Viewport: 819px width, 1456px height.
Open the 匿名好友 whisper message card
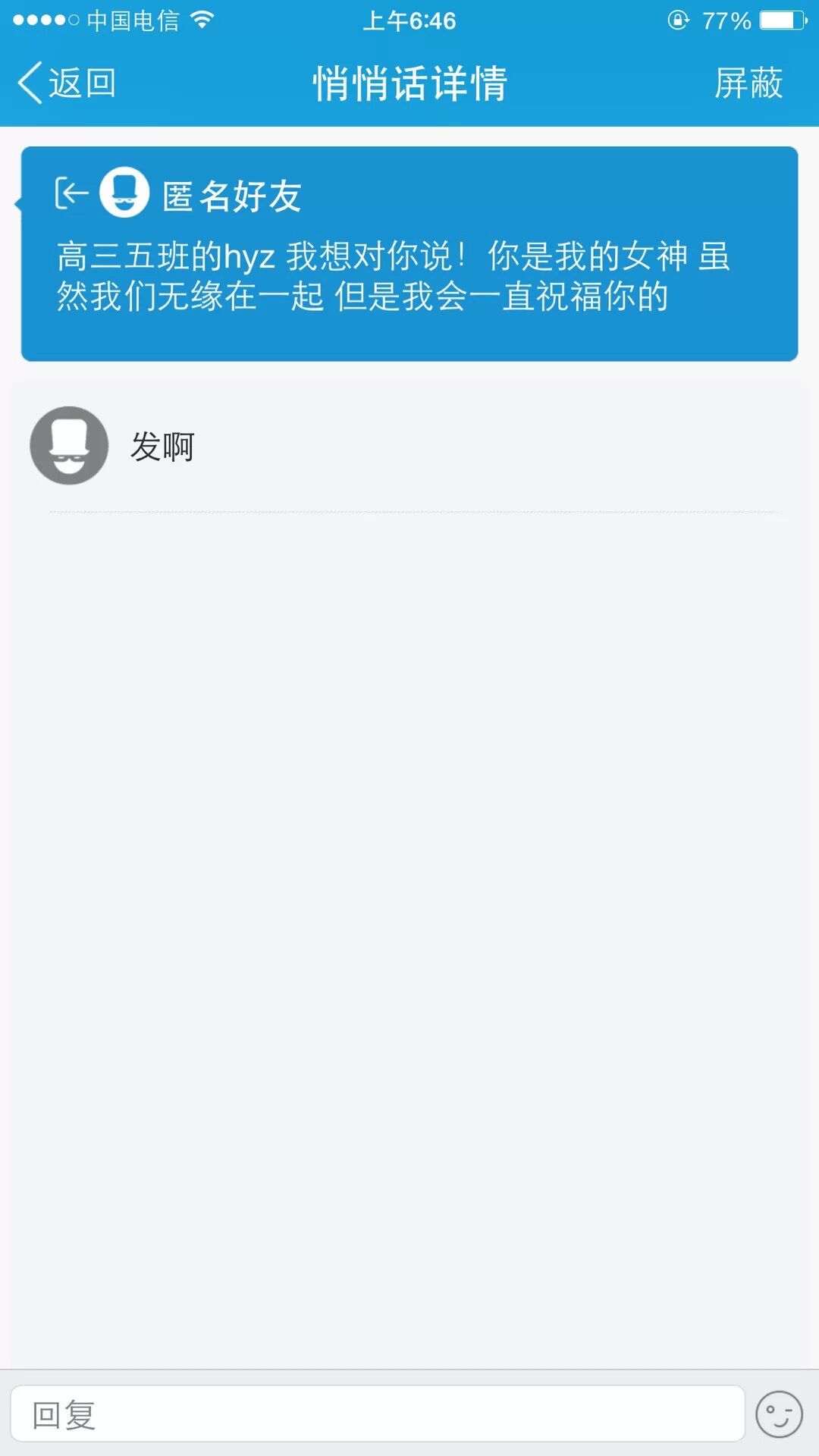pos(409,254)
